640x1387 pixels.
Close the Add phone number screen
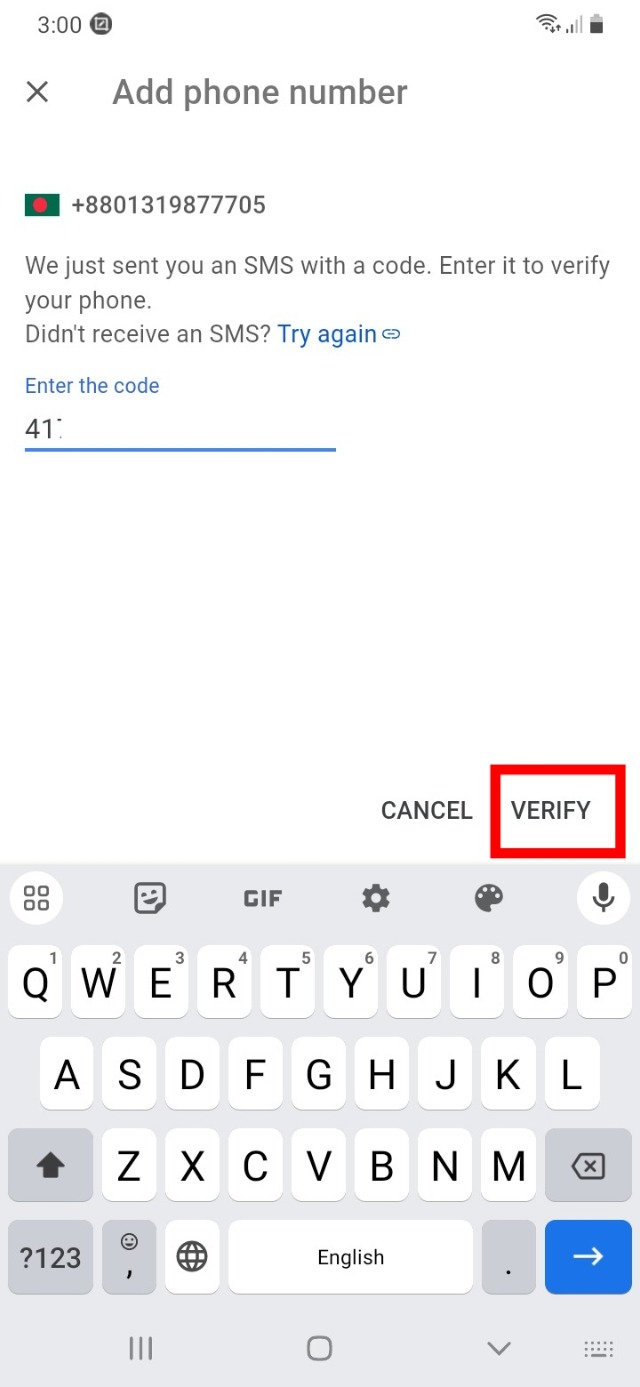point(37,92)
